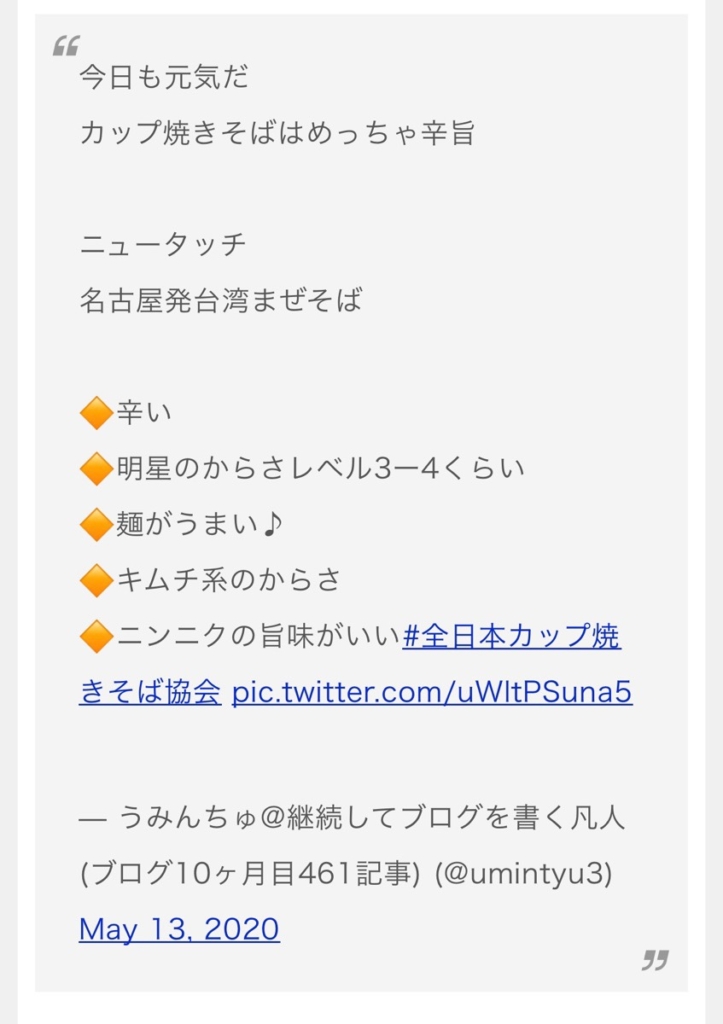
Task: Open the #全日本カップ焼きそば協会 hashtag link
Action: point(511,636)
